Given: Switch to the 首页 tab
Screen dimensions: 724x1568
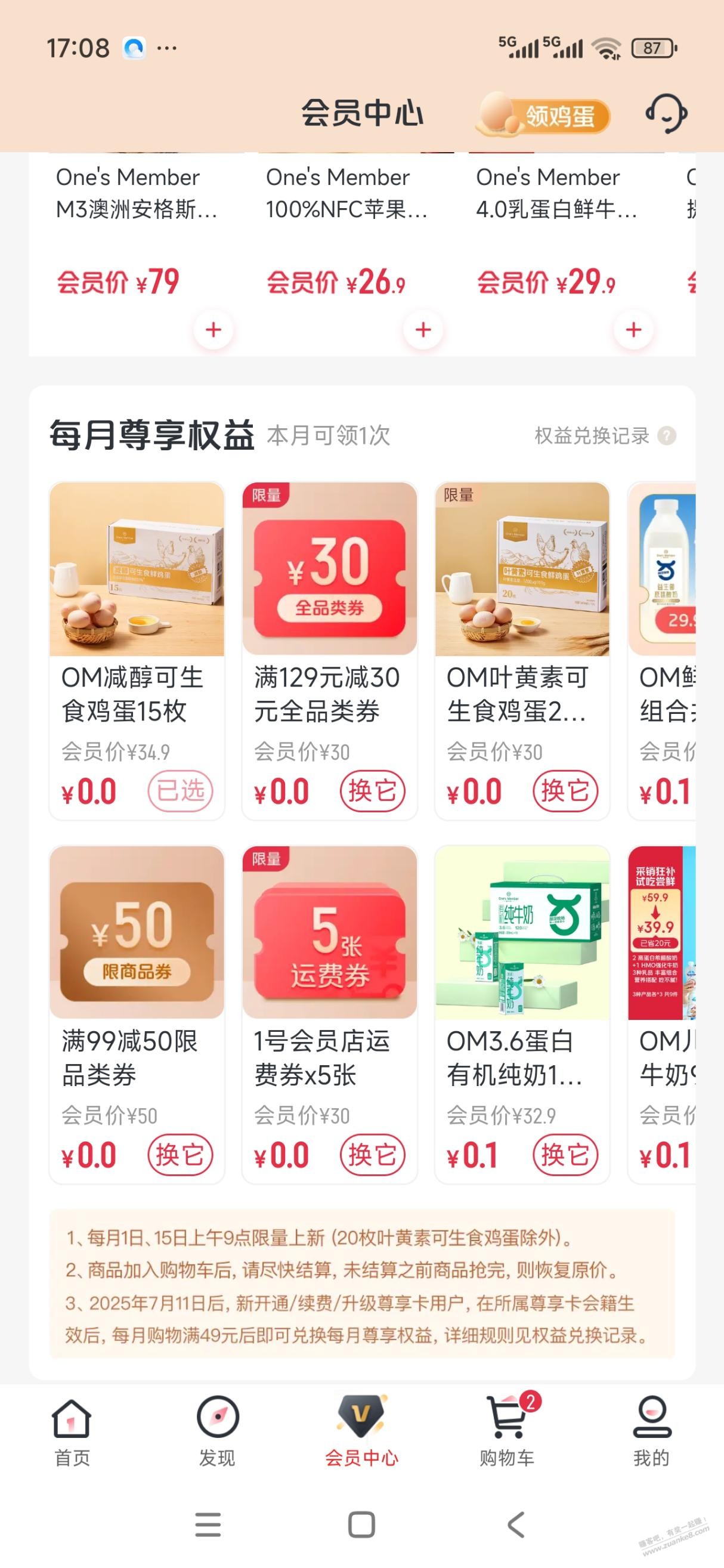Looking at the screenshot, I should pyautogui.click(x=72, y=1431).
